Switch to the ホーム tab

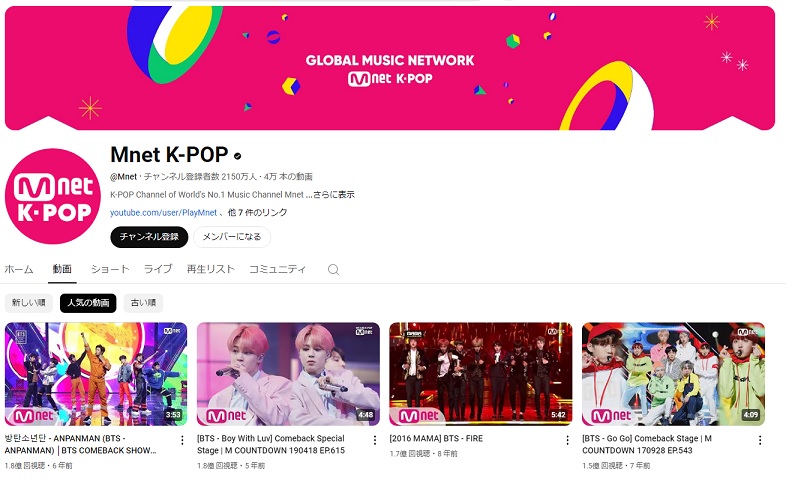[19, 269]
